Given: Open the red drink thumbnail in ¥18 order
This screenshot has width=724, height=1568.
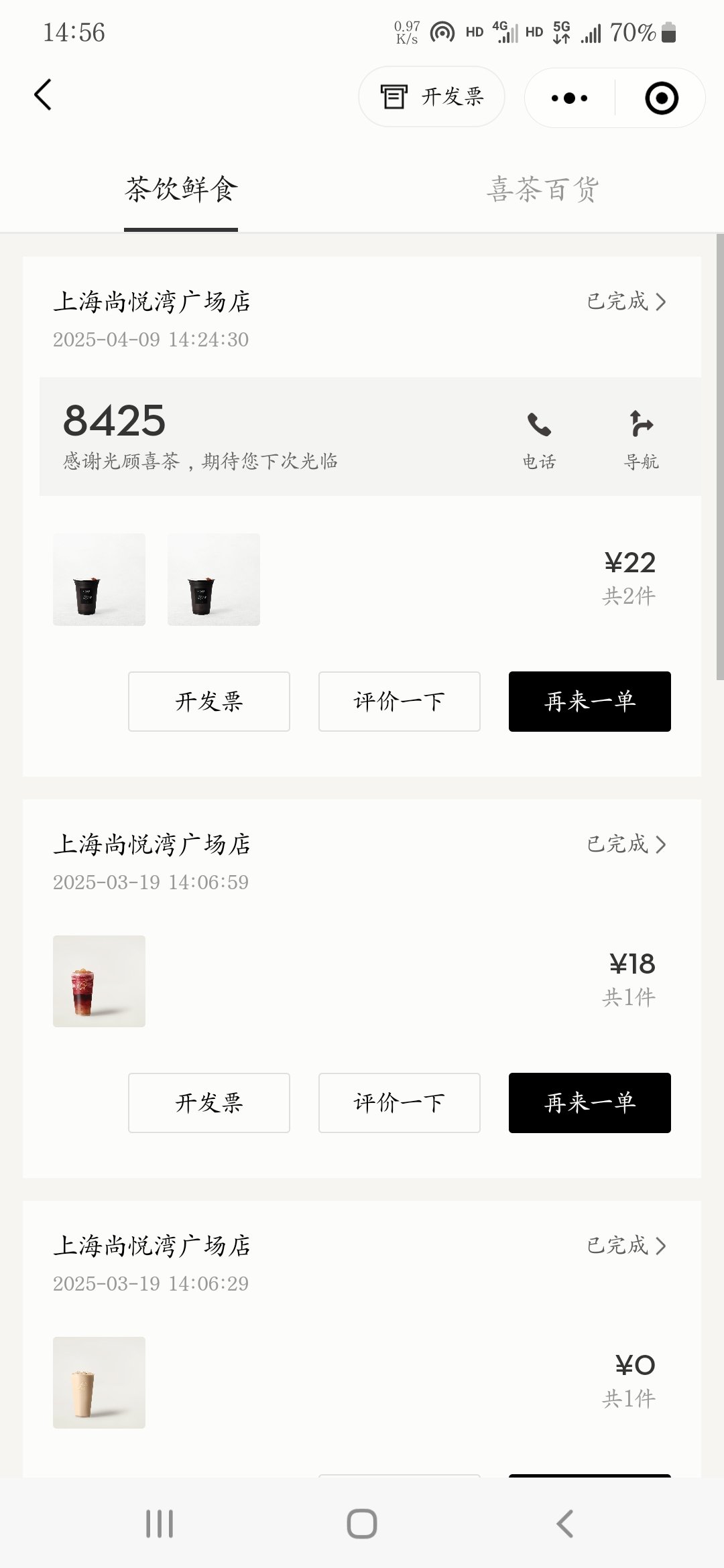Looking at the screenshot, I should (99, 981).
